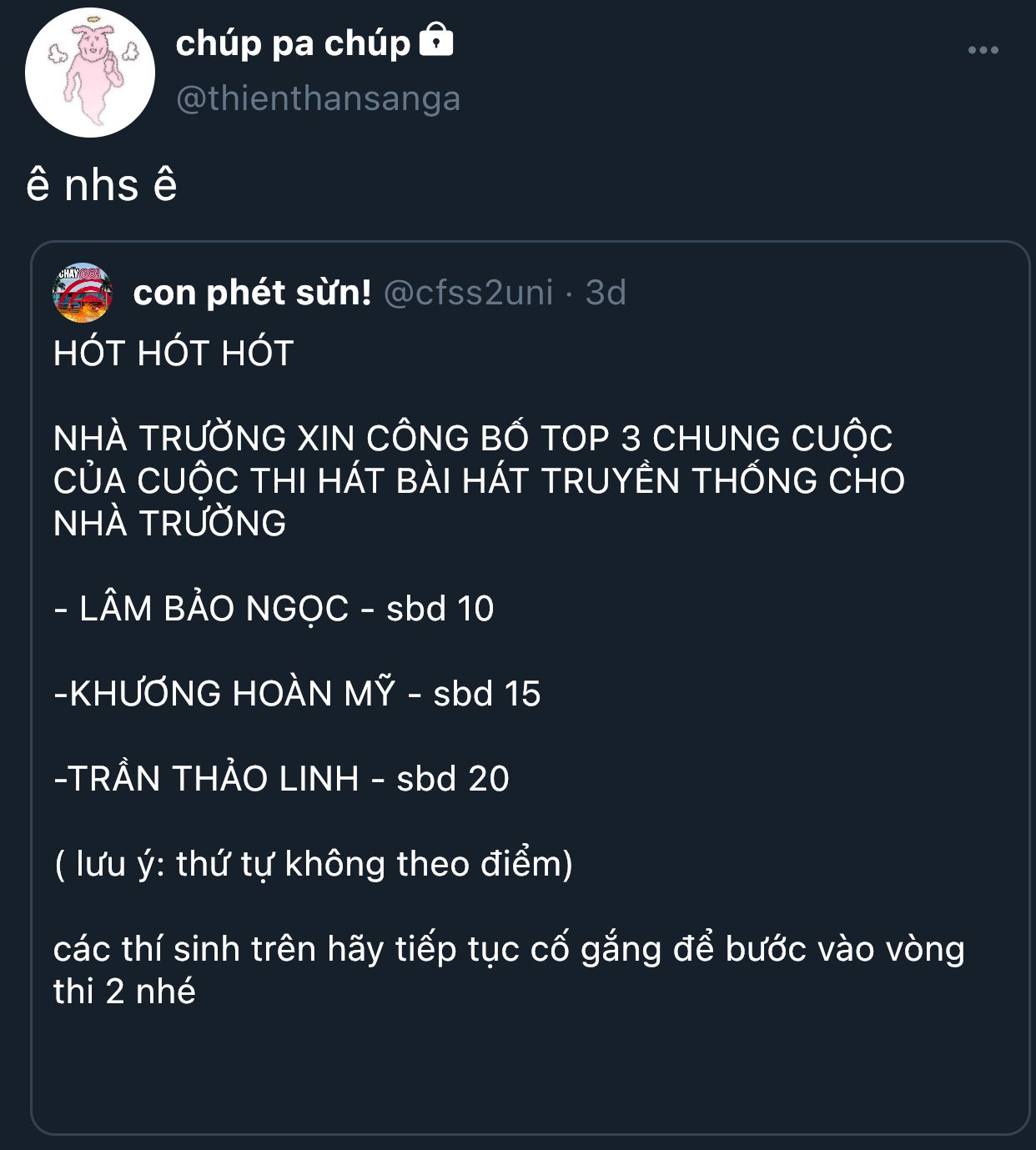
Task: Open chúp pa chúp's profile picture
Action: 90,73
